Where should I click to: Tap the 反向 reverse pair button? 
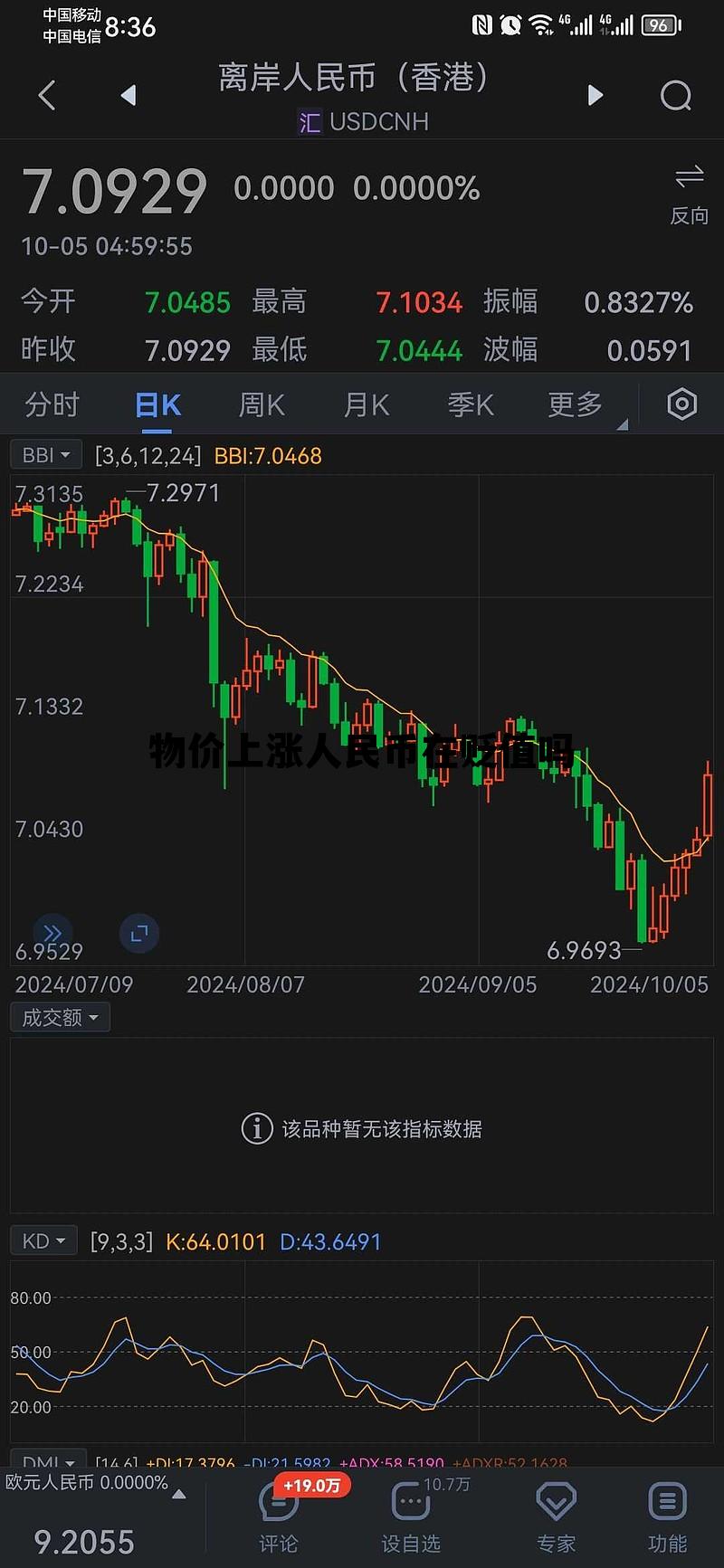coord(689,194)
